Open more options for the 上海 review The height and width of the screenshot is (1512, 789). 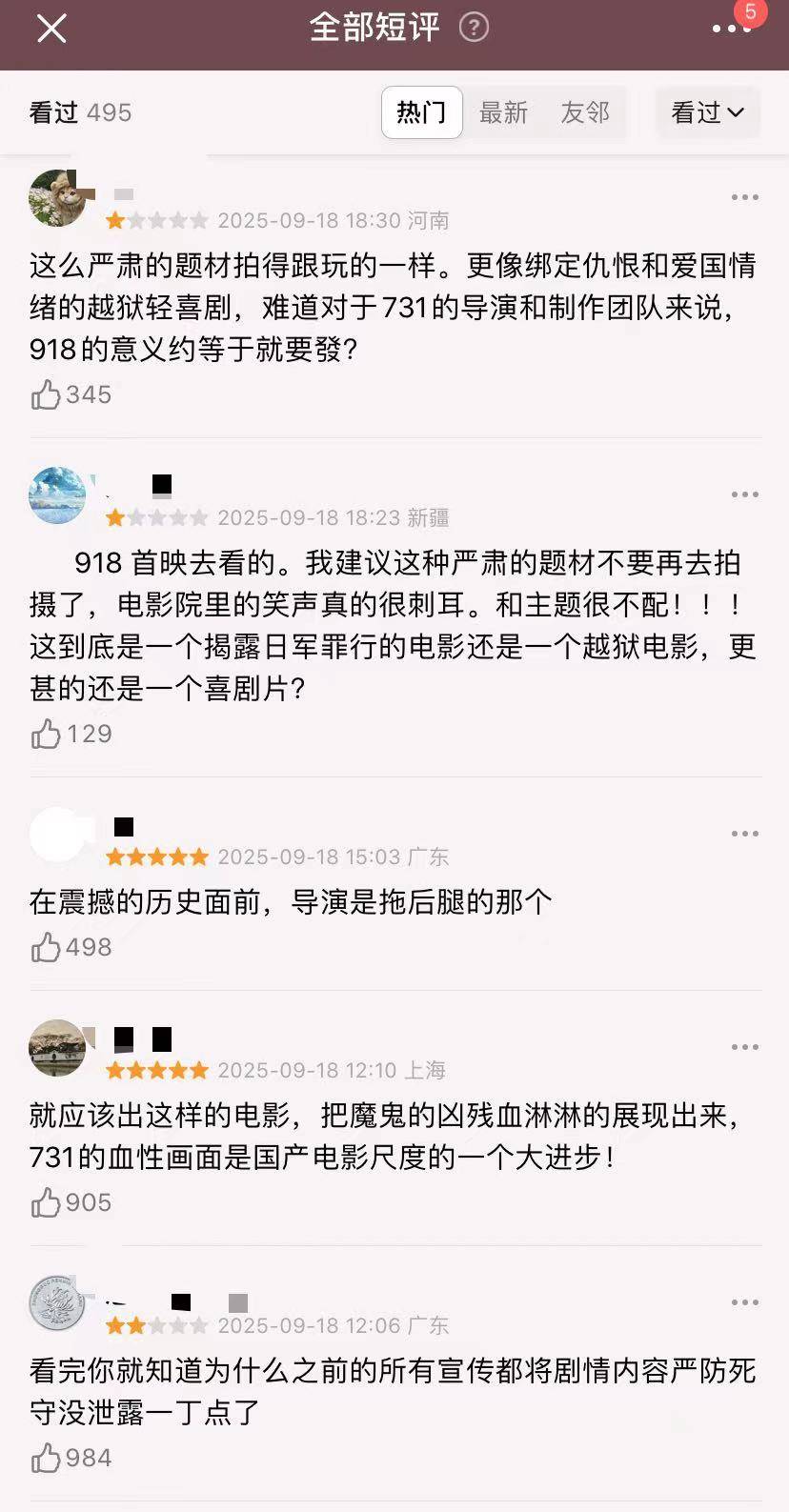point(744,1047)
